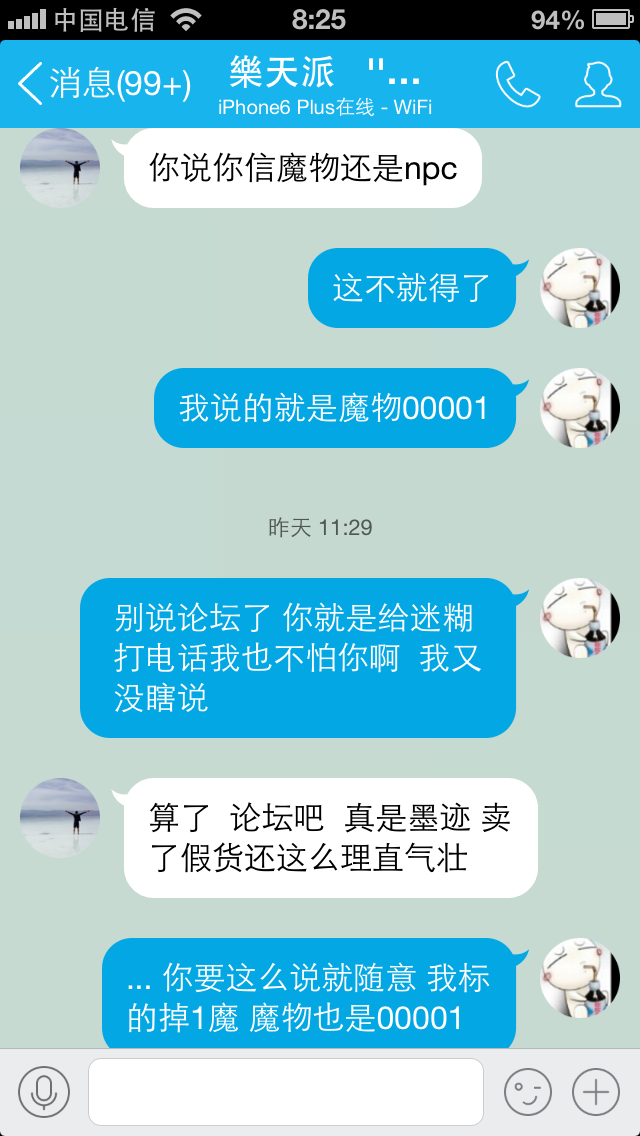Go back to the 消息 list
The height and width of the screenshot is (1136, 640).
[102, 84]
